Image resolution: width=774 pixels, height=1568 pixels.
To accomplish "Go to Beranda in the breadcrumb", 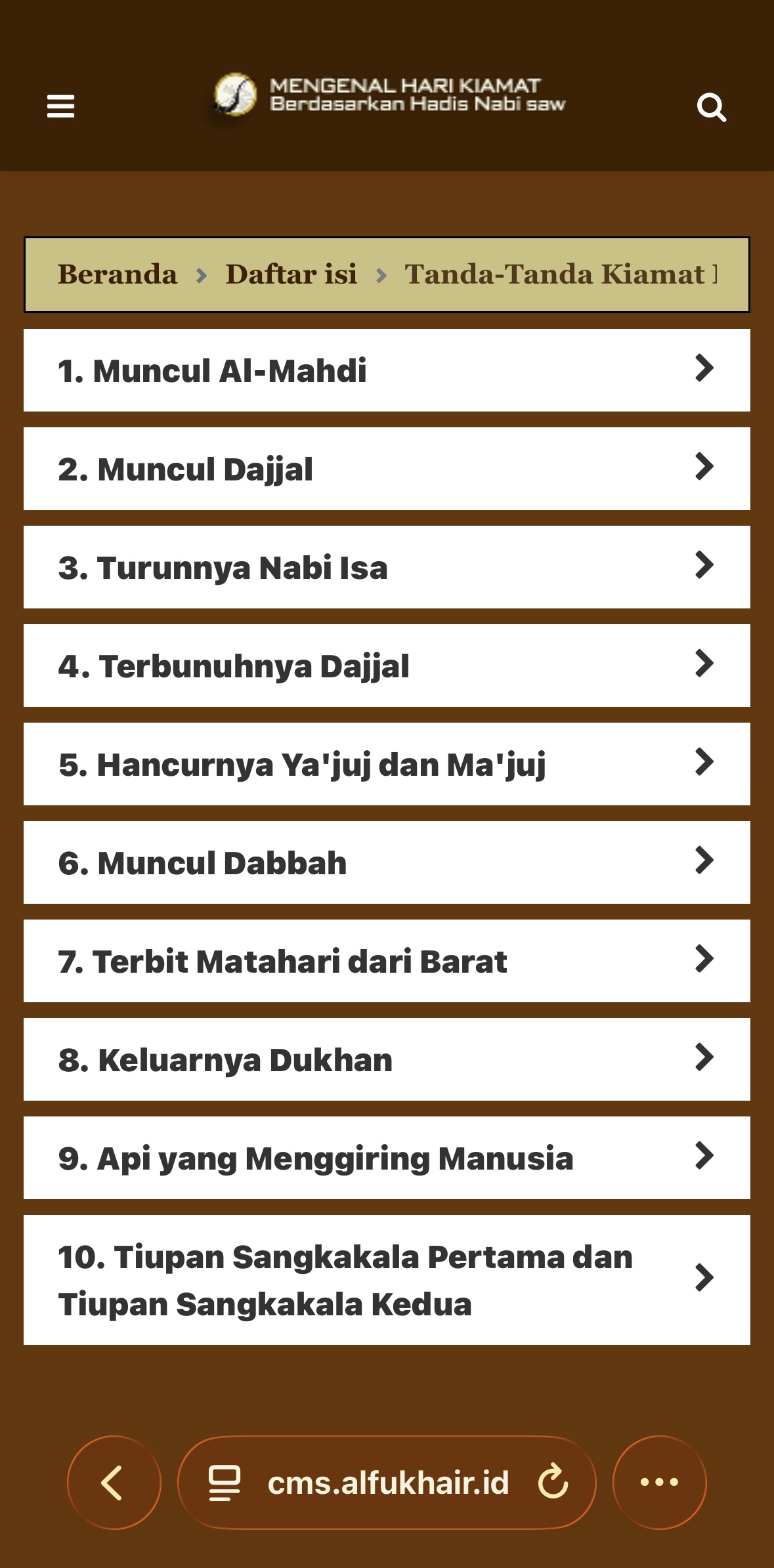I will [x=118, y=274].
